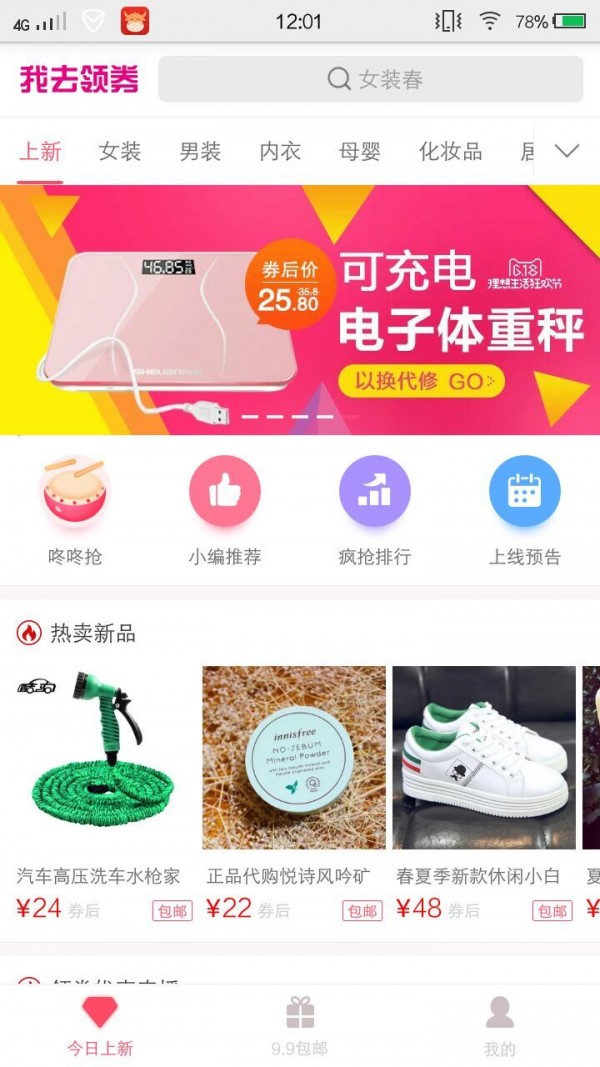Viewport: 600px width, 1067px height.
Task: Open the 咚咚抢 shortcut
Action: (x=75, y=510)
